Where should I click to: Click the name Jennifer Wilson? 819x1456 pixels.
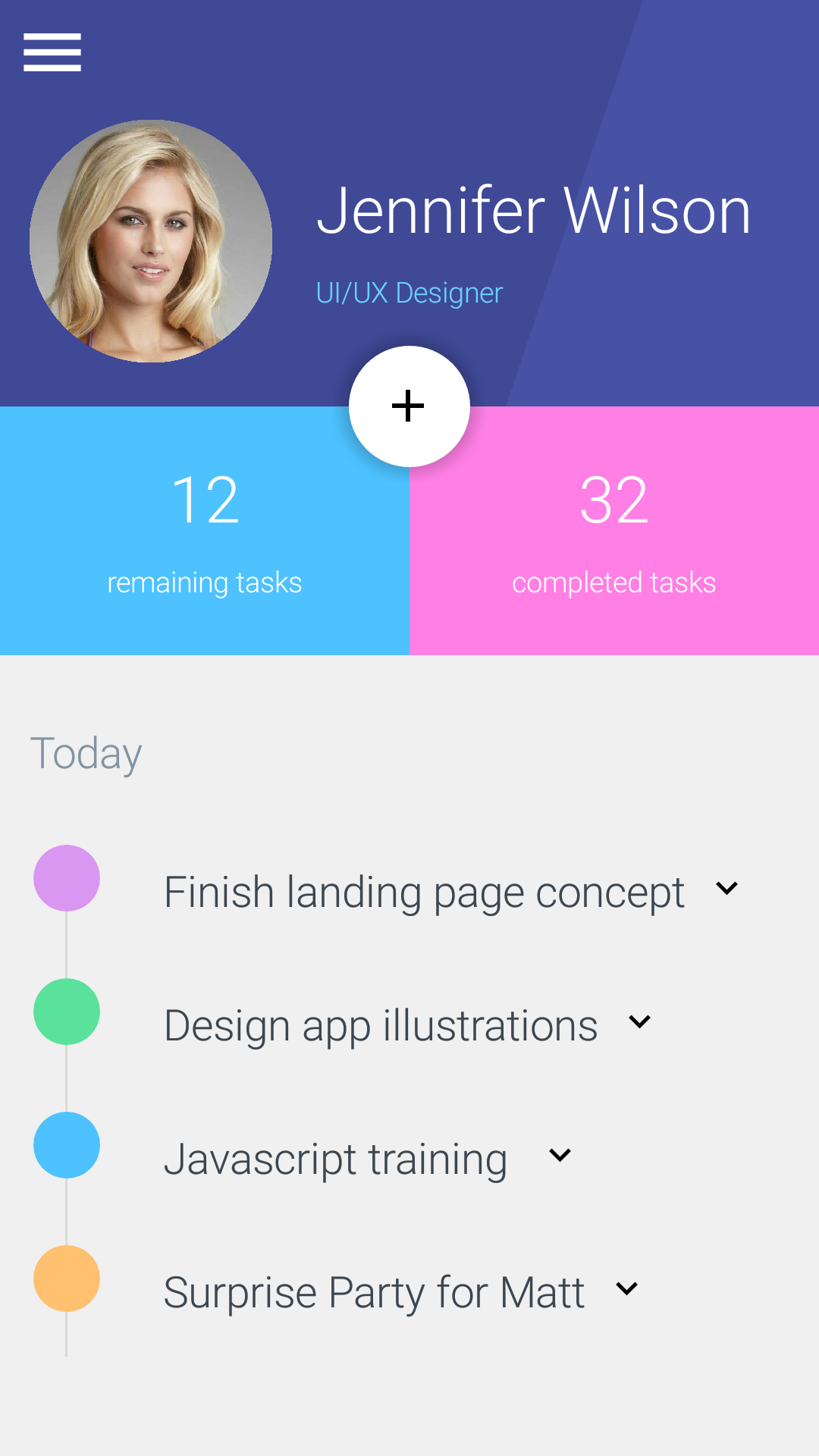click(x=535, y=212)
